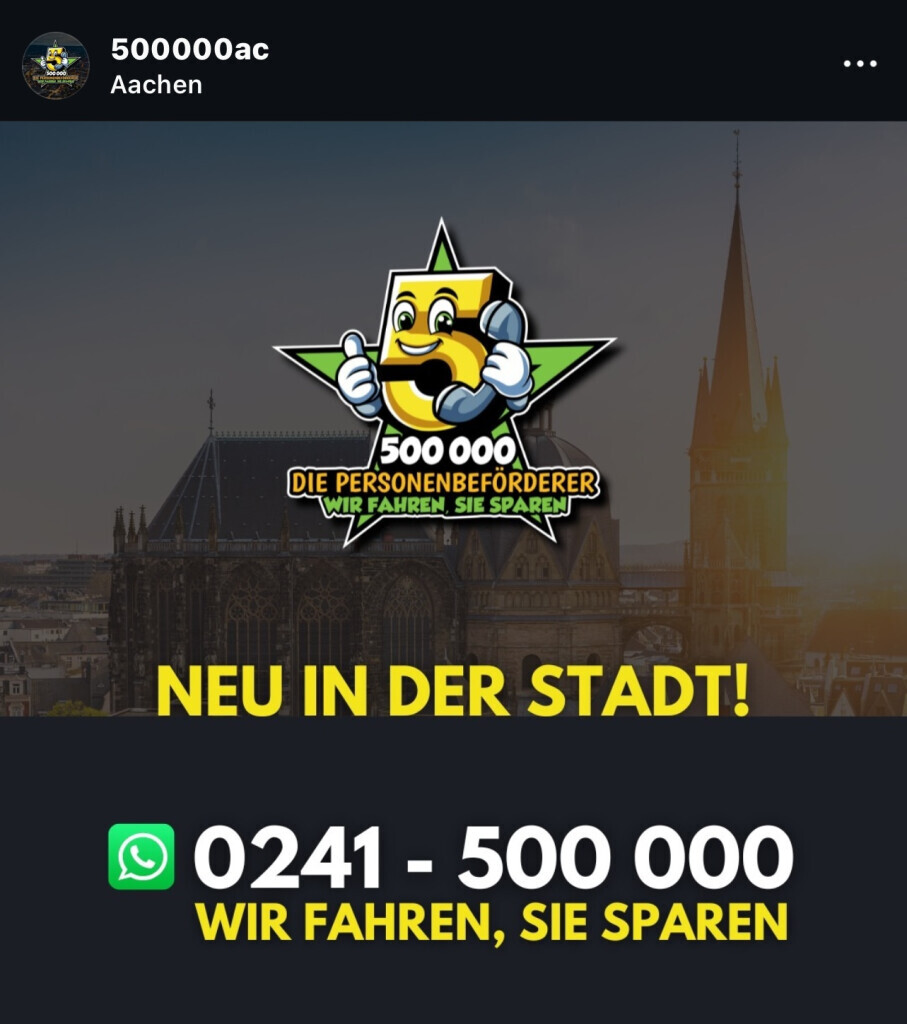Open the Aachen location tag
Viewport: 907px width, 1024px height.
[x=156, y=84]
